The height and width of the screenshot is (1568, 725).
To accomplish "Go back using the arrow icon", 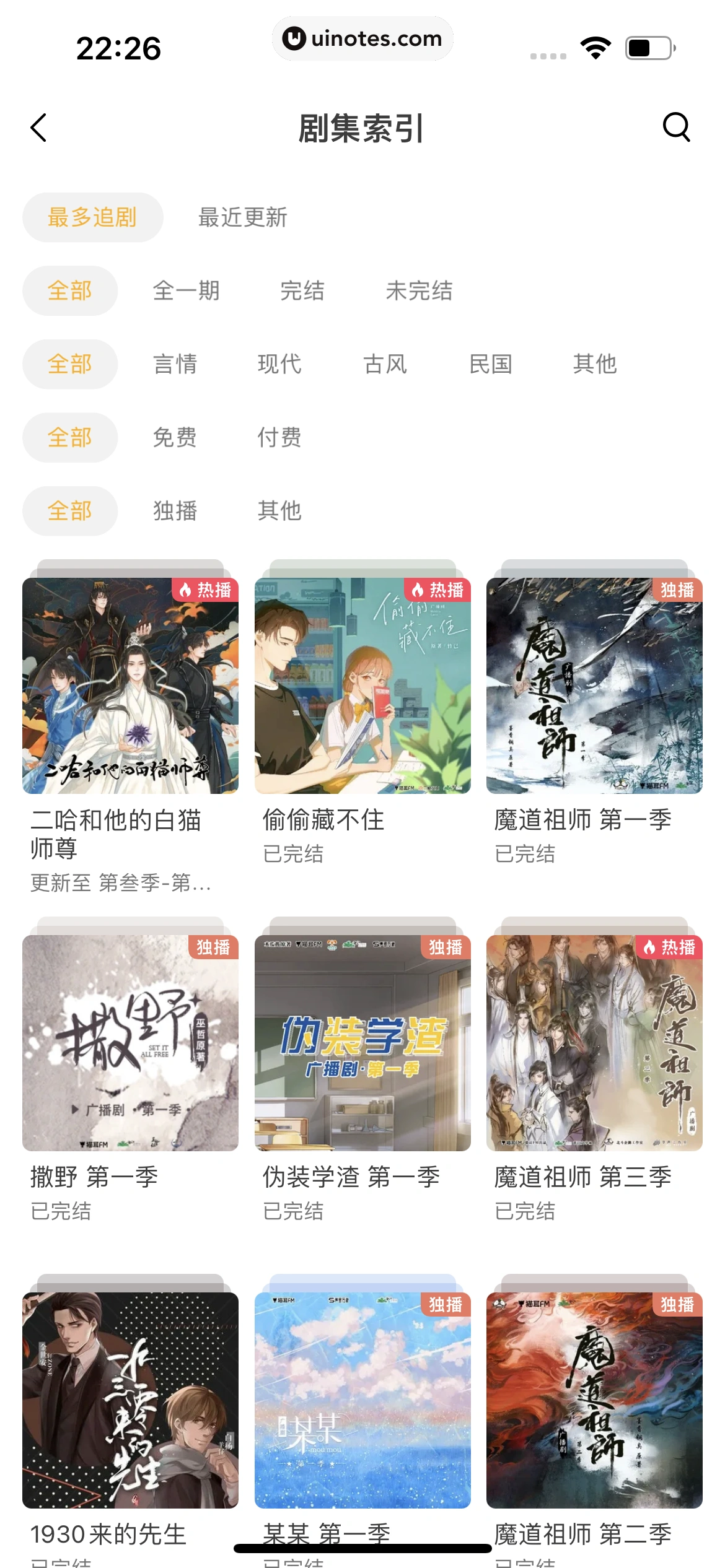I will [38, 128].
